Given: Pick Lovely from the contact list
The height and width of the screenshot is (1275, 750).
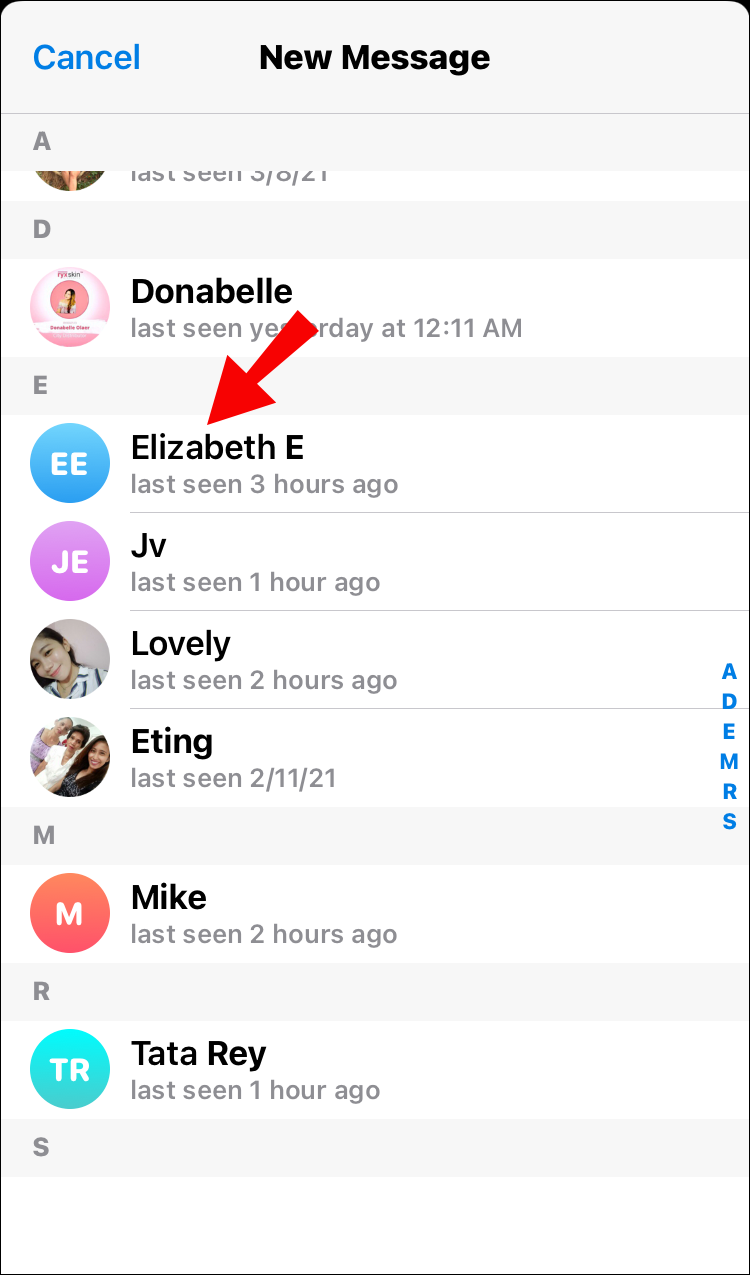Looking at the screenshot, I should point(375,660).
